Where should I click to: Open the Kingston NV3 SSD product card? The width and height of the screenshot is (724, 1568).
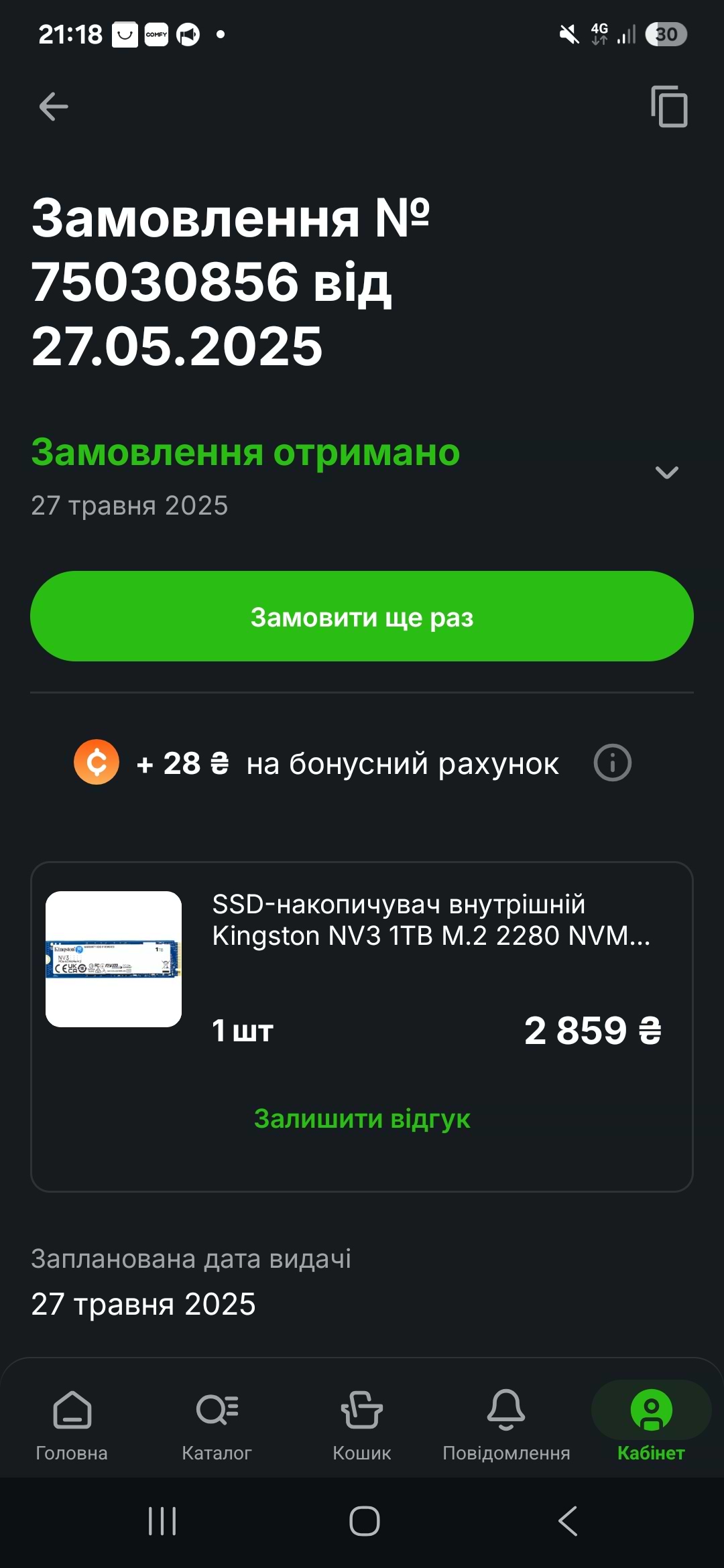(430, 921)
